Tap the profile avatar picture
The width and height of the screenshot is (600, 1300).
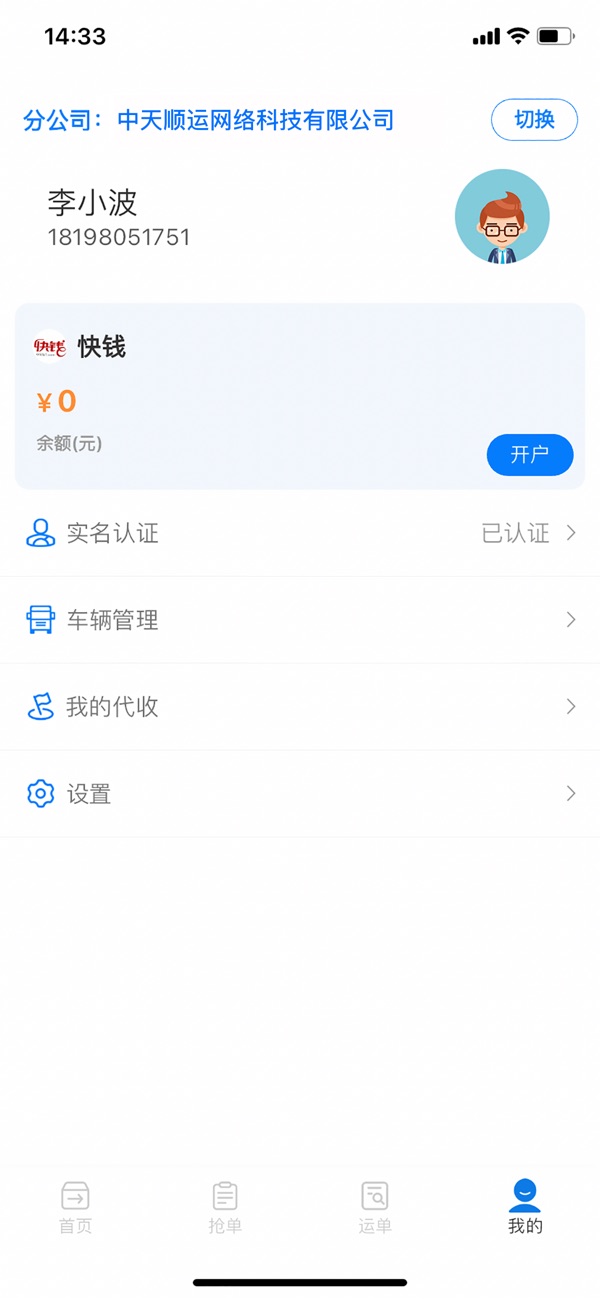point(502,216)
